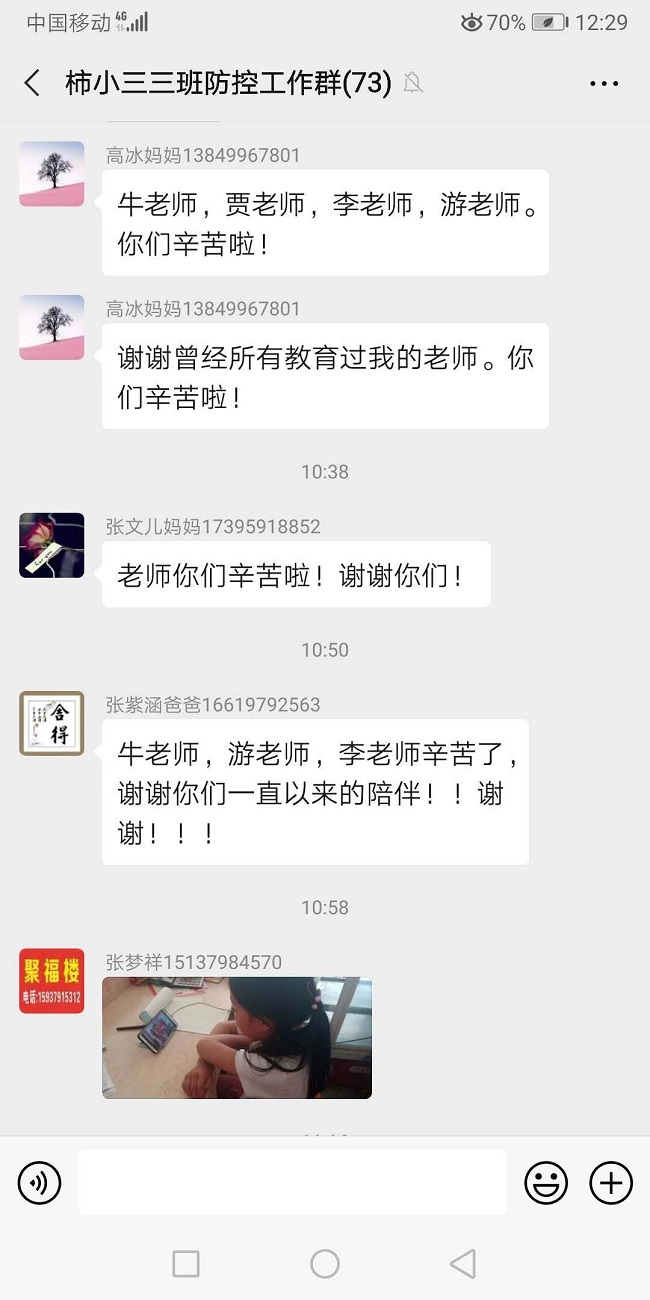650x1300 pixels.
Task: Go back from the group chat
Action: pyautogui.click(x=32, y=83)
